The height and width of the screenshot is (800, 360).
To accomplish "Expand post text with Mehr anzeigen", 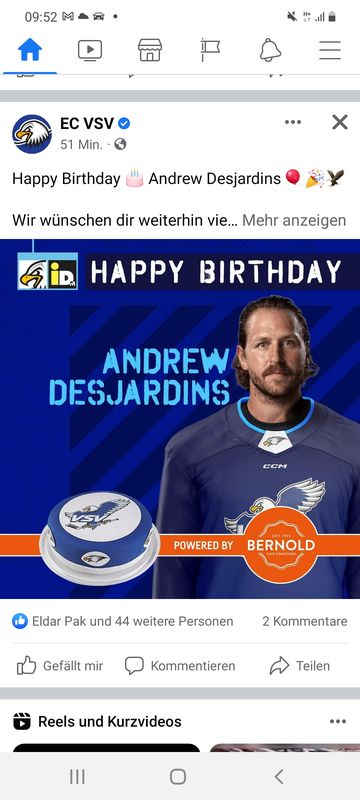I will (x=294, y=220).
